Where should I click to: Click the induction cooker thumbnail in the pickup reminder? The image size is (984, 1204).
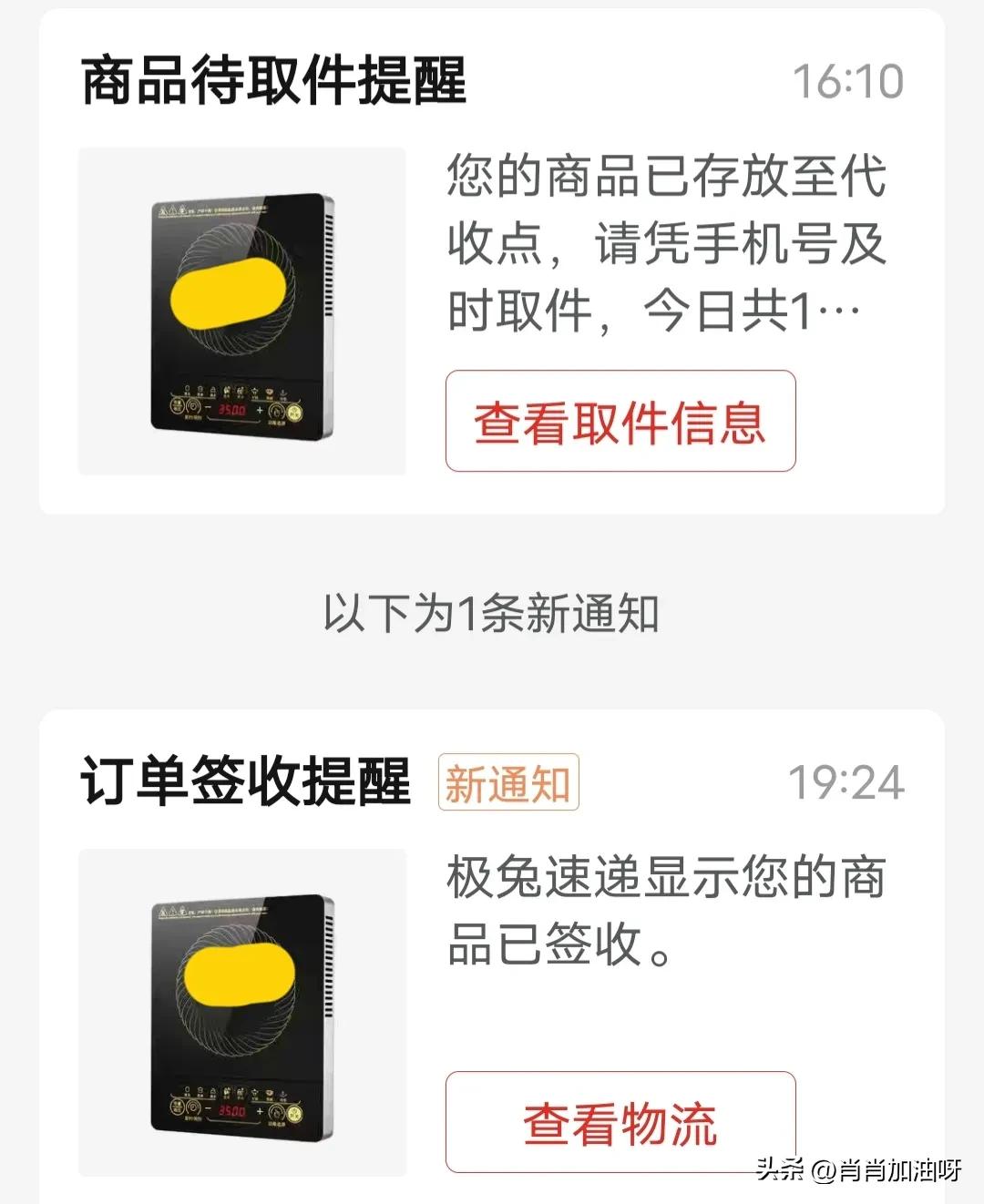point(244,311)
